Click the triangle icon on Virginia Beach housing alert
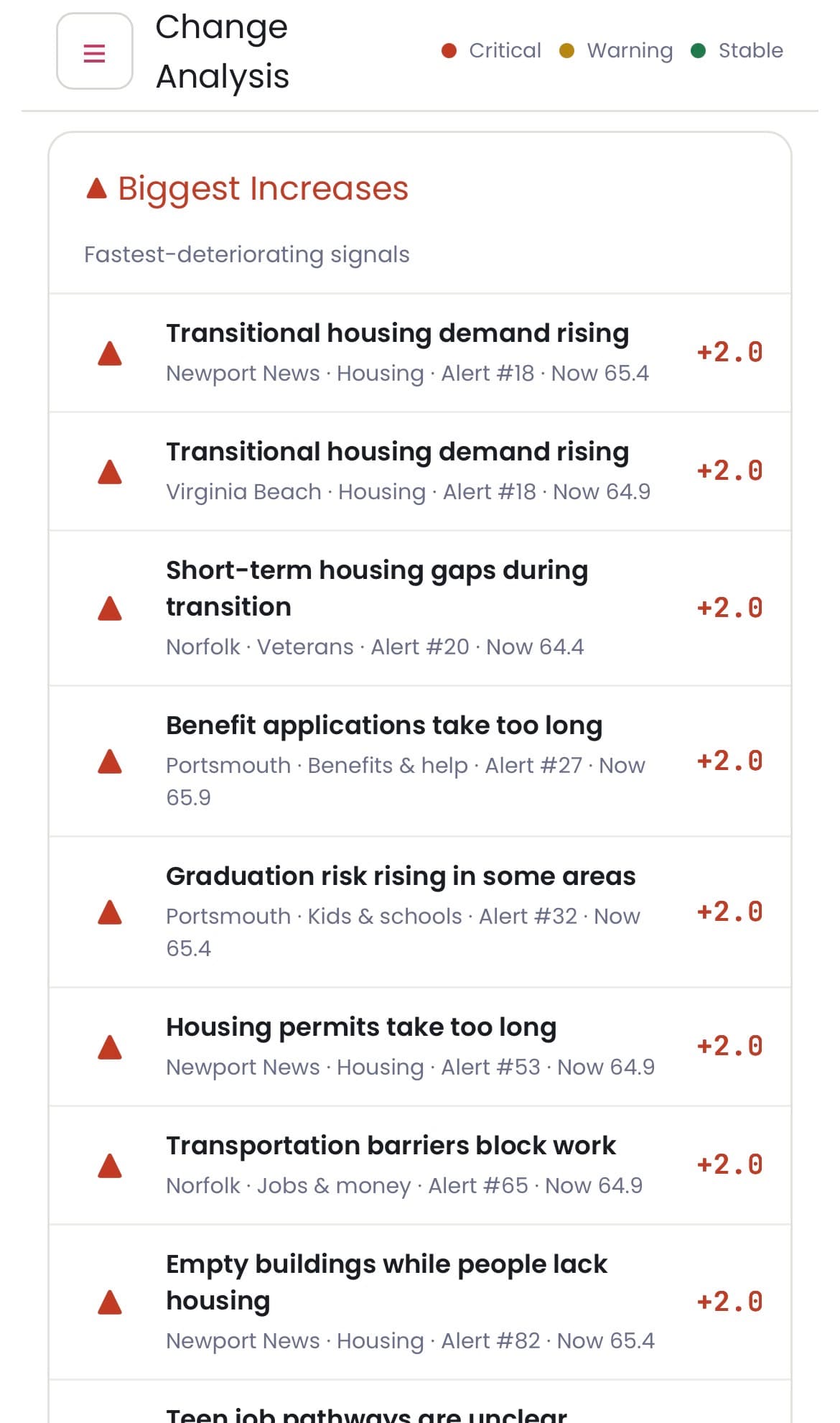Viewport: 840px width, 1423px height. 110,471
